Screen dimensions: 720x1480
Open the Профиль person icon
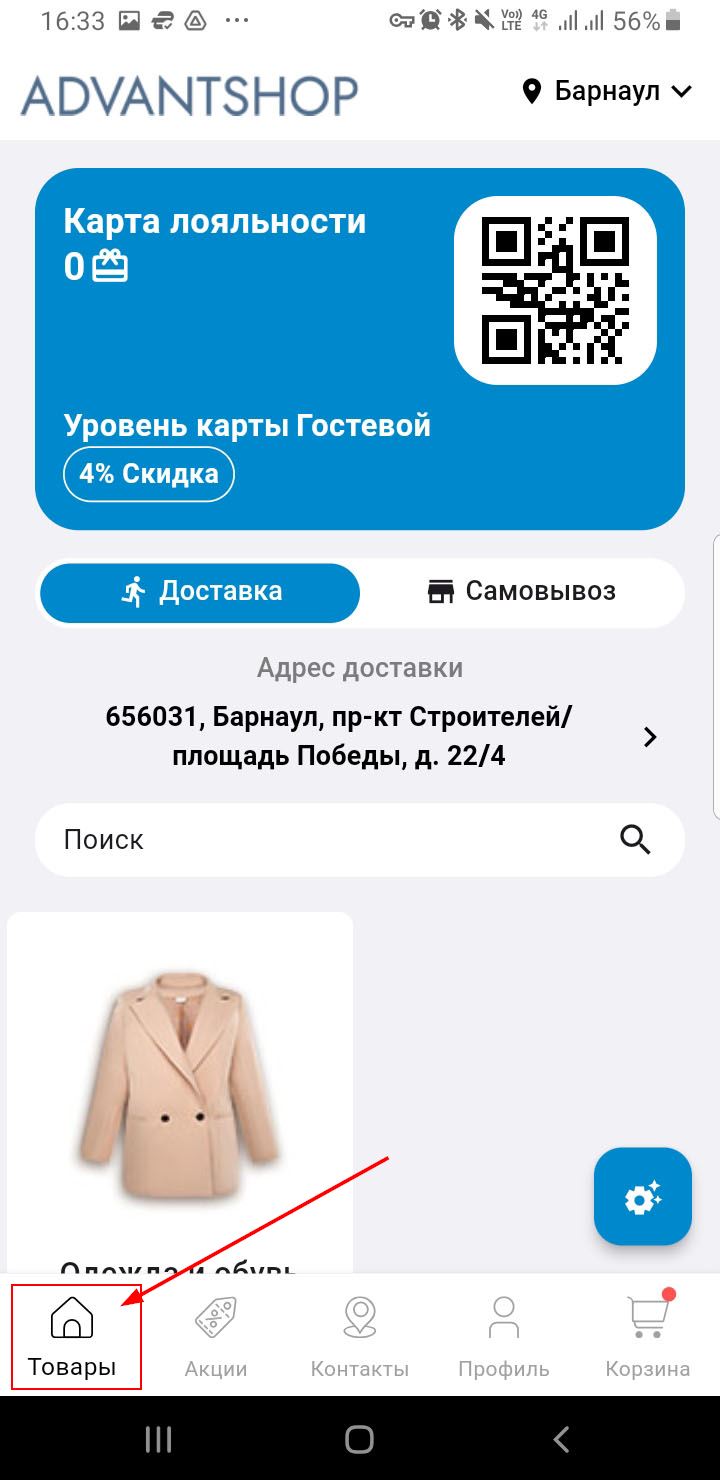pos(503,1320)
